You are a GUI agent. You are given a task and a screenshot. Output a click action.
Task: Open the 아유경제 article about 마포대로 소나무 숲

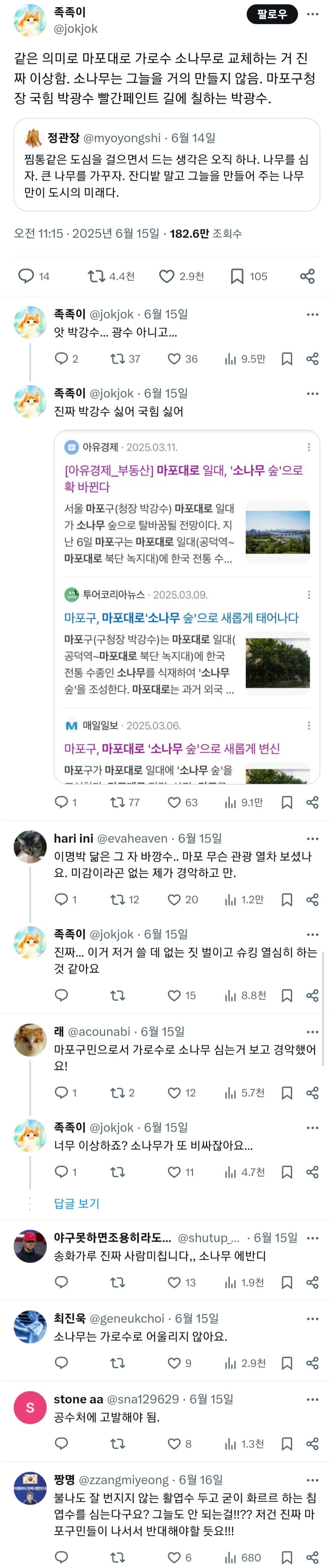point(184,478)
